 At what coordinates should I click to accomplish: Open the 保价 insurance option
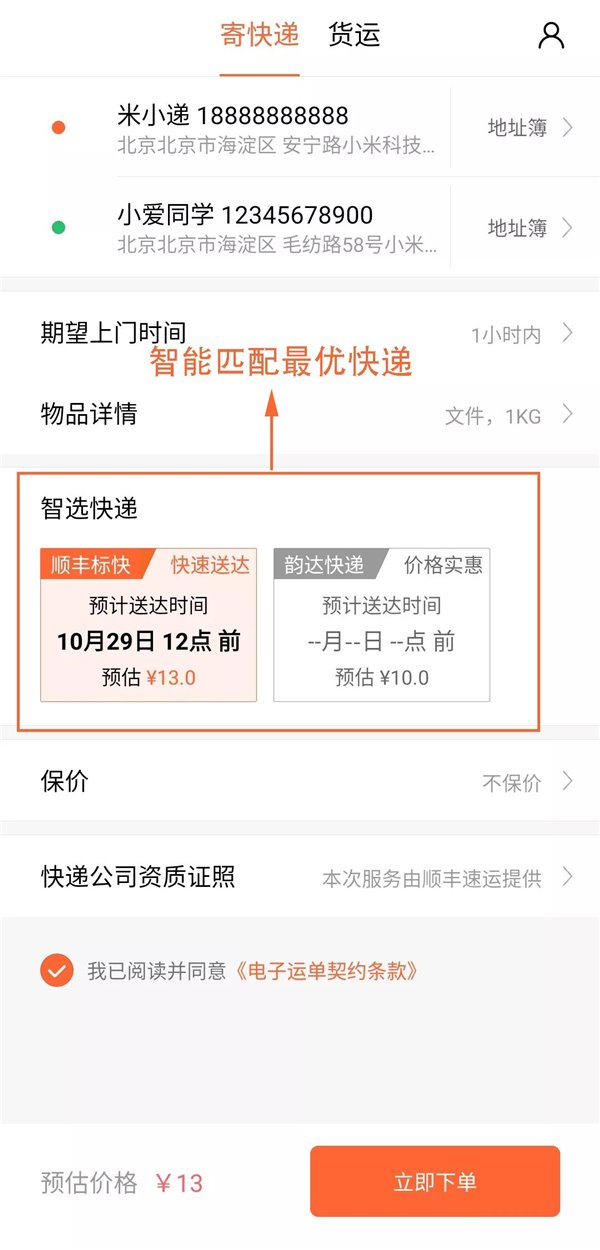(300, 782)
